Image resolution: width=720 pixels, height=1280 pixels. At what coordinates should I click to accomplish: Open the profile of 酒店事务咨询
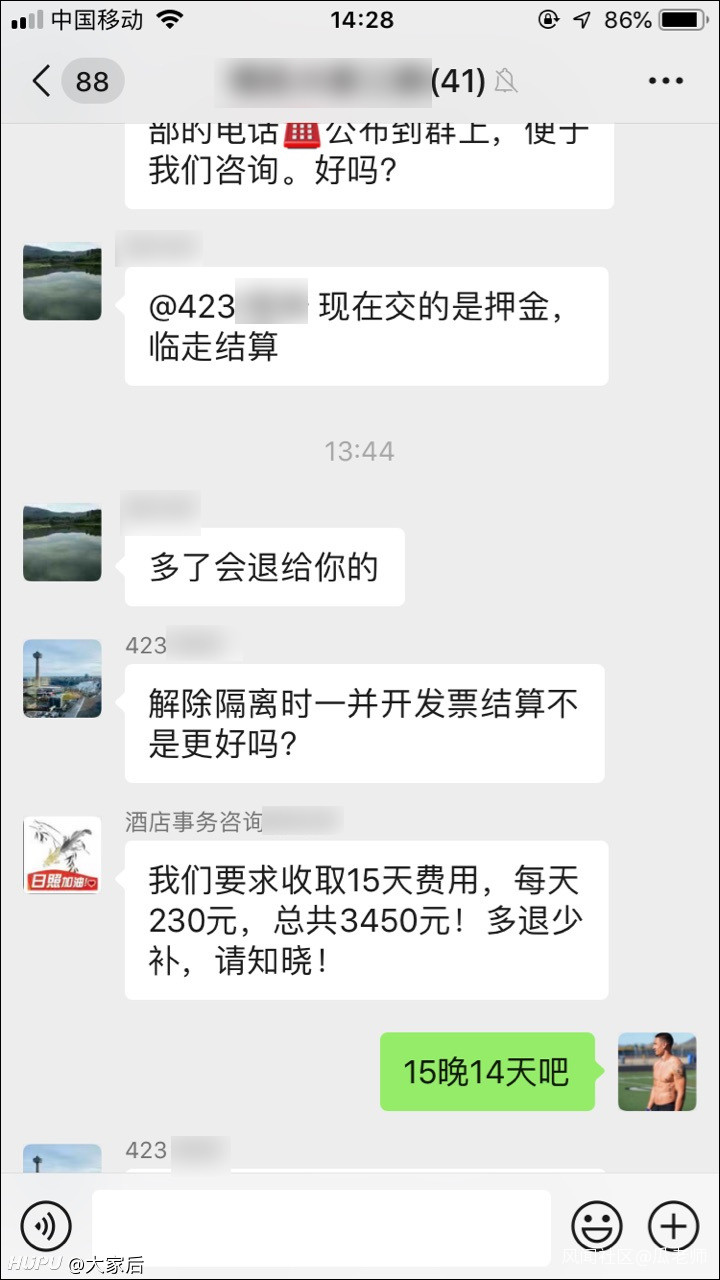(x=62, y=855)
